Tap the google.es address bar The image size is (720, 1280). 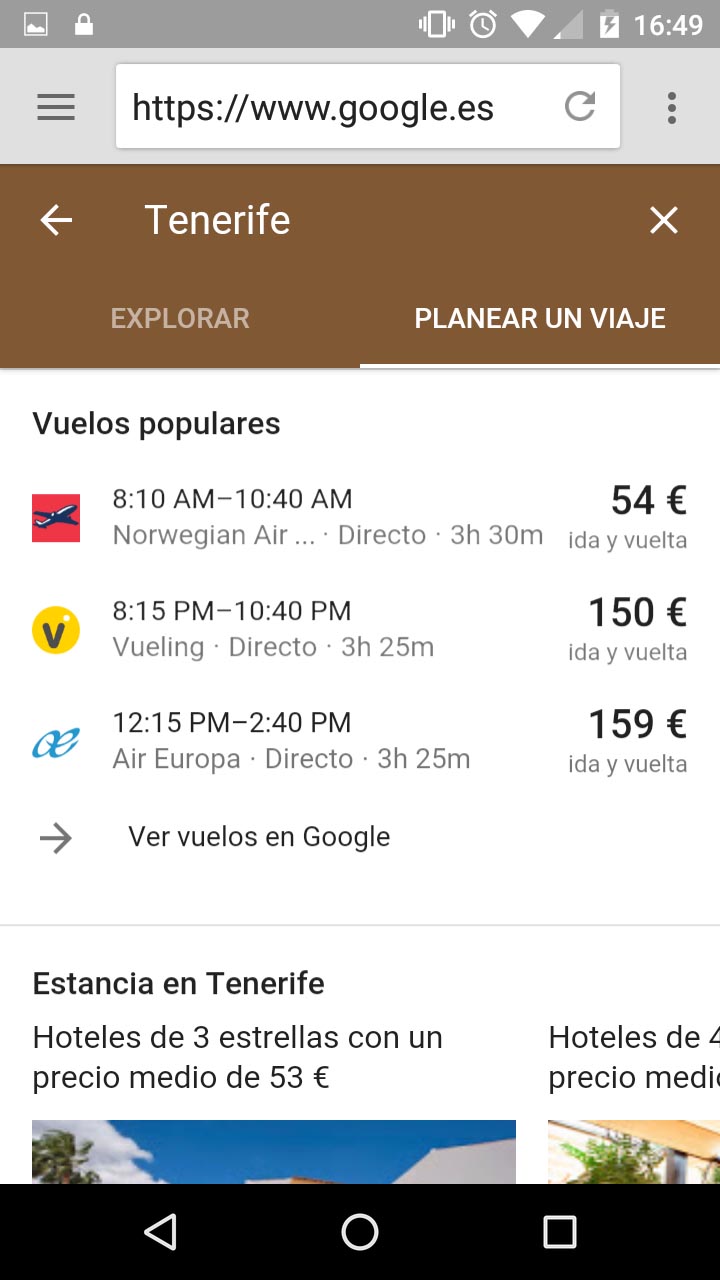pos(340,107)
